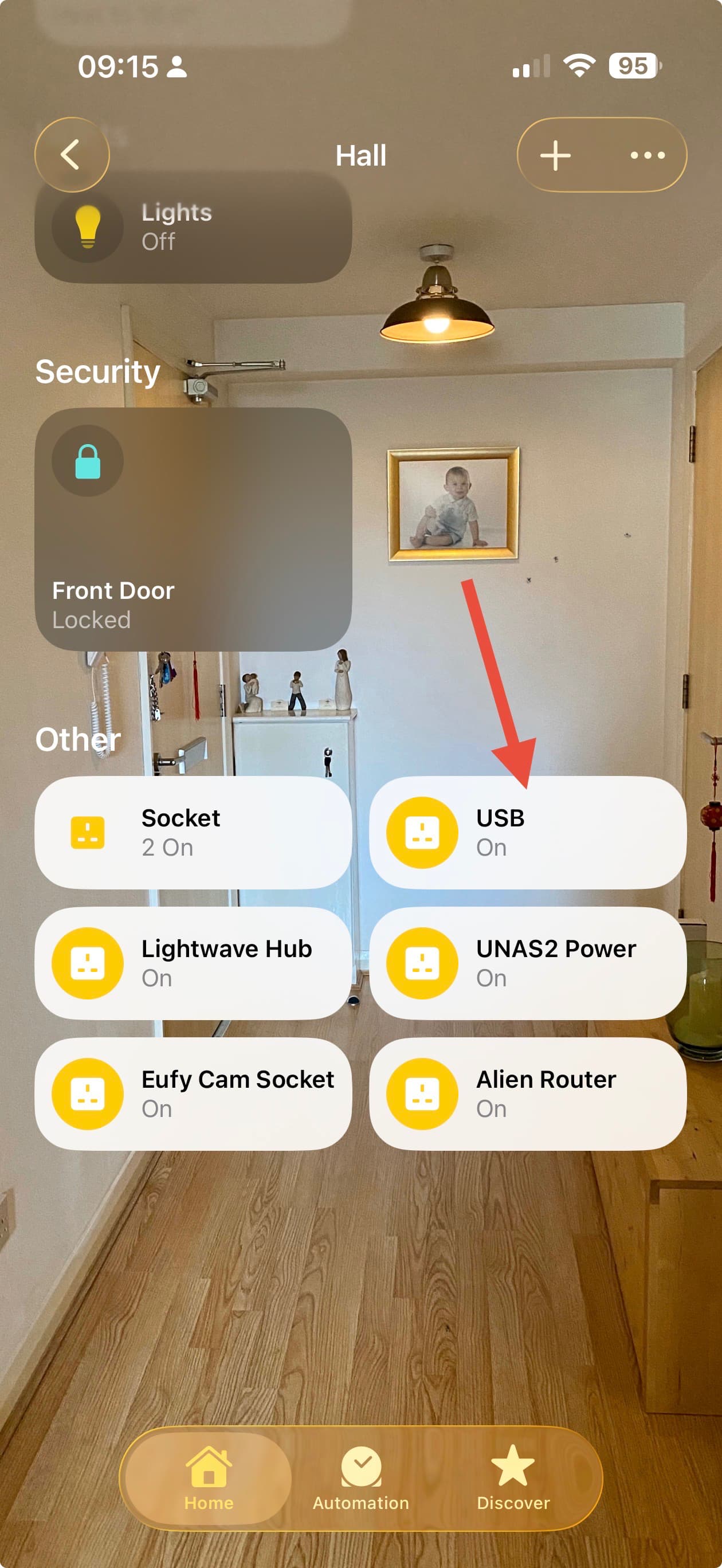Turn off the Alien Router outlet

[x=422, y=1094]
